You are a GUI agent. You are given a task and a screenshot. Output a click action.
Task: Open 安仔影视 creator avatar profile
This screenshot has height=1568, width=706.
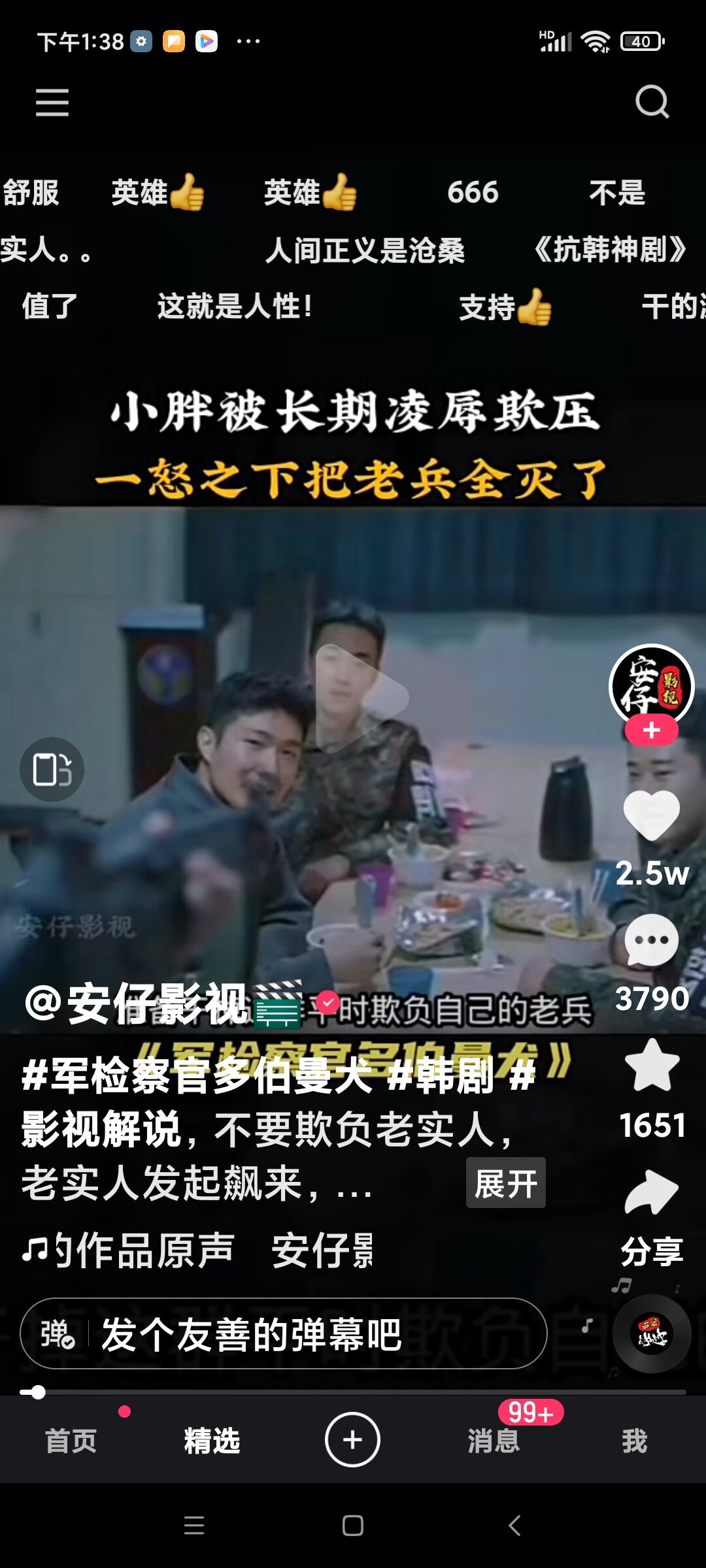(x=651, y=685)
